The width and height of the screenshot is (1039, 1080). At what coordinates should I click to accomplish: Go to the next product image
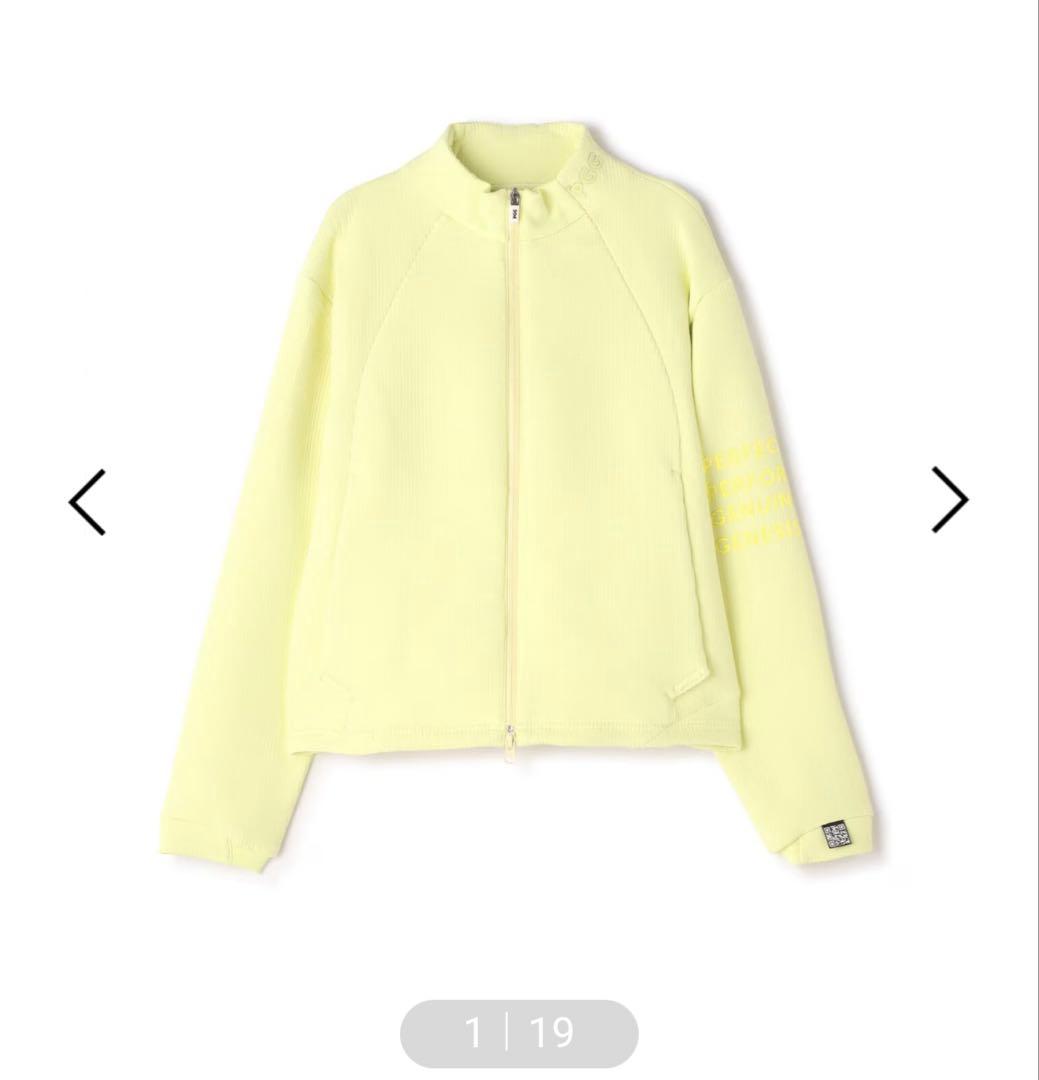(949, 499)
